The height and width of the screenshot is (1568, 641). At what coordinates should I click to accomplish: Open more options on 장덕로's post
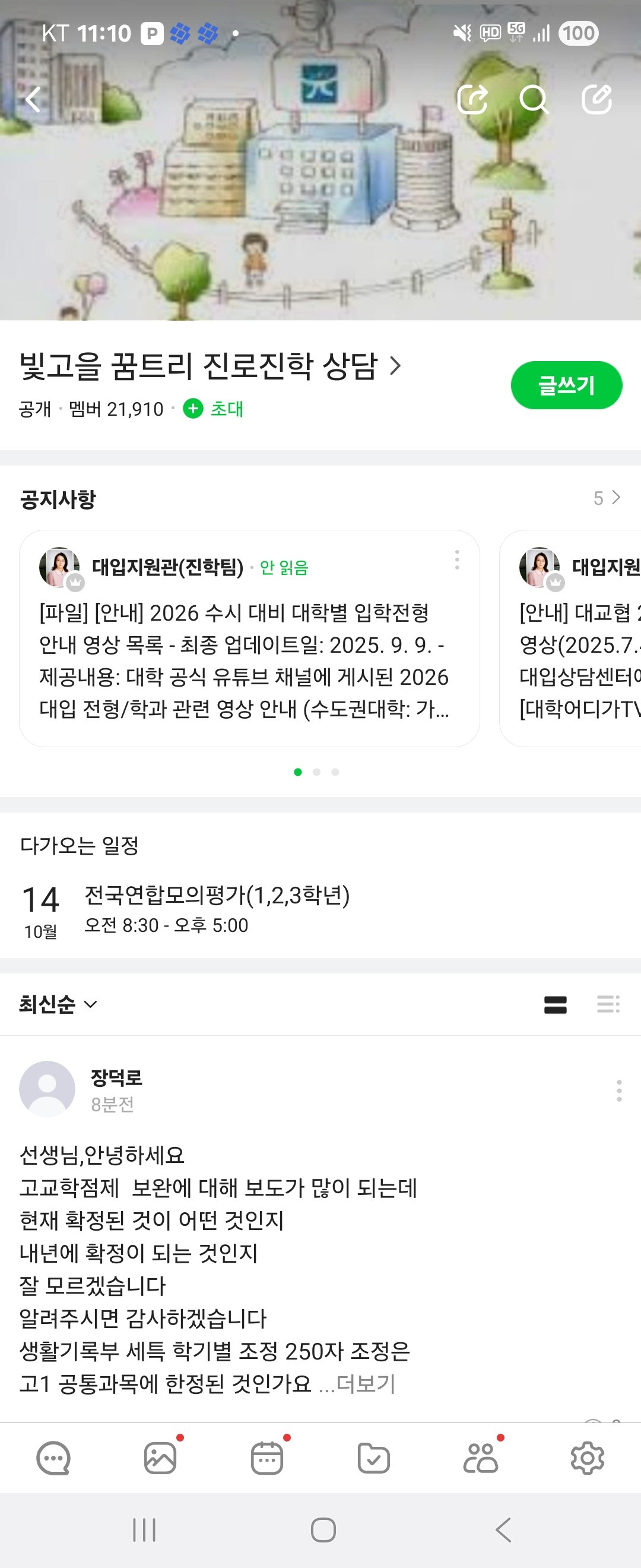click(x=618, y=1090)
